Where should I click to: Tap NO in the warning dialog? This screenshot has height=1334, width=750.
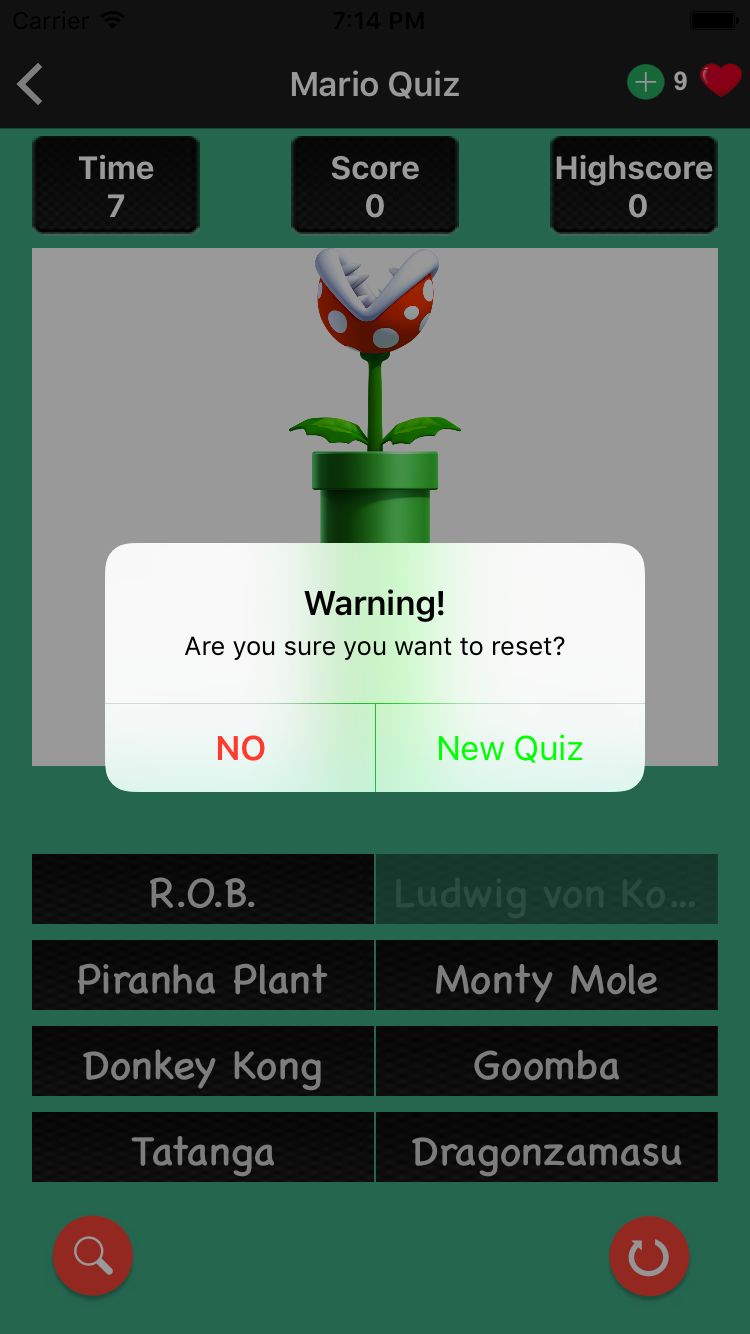(x=240, y=748)
